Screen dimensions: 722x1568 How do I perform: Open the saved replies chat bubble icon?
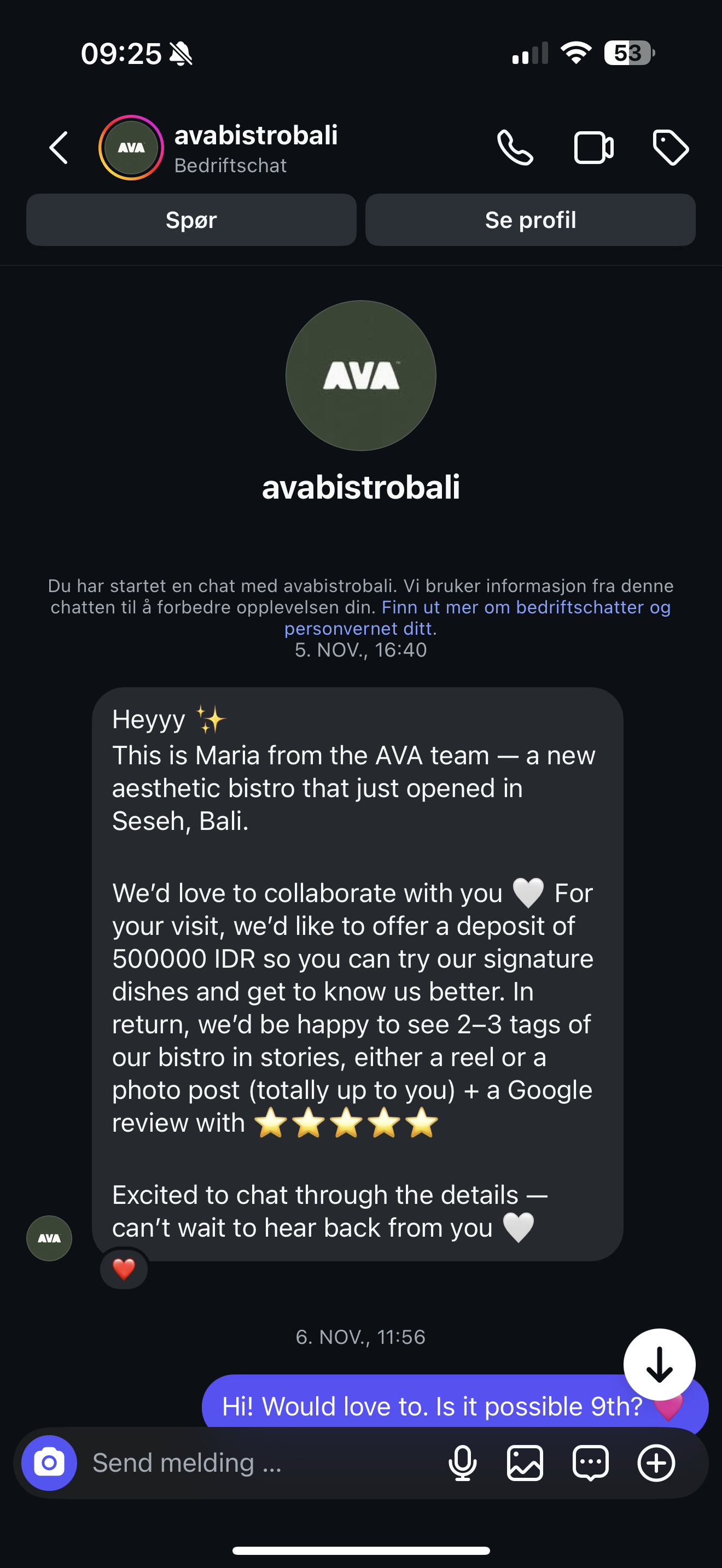click(x=590, y=1462)
